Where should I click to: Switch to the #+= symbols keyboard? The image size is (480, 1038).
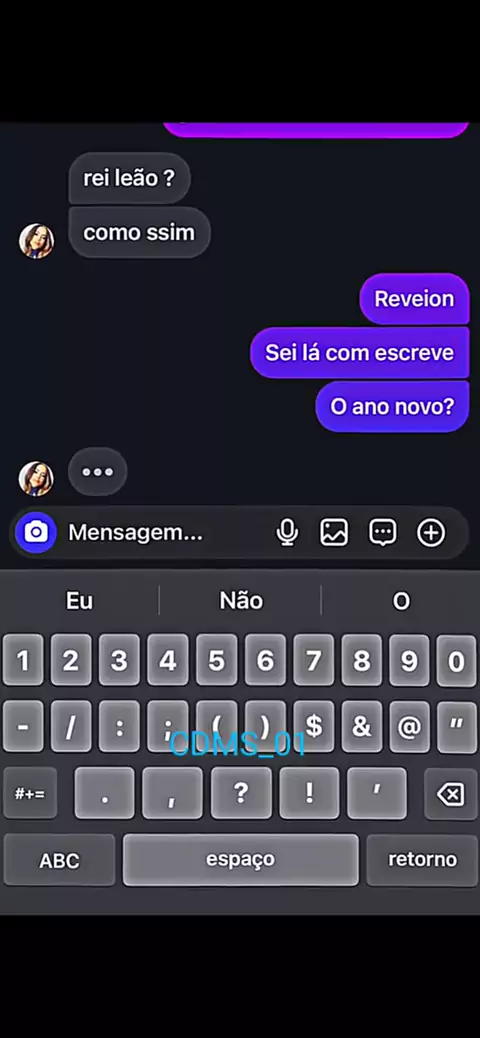[30, 793]
